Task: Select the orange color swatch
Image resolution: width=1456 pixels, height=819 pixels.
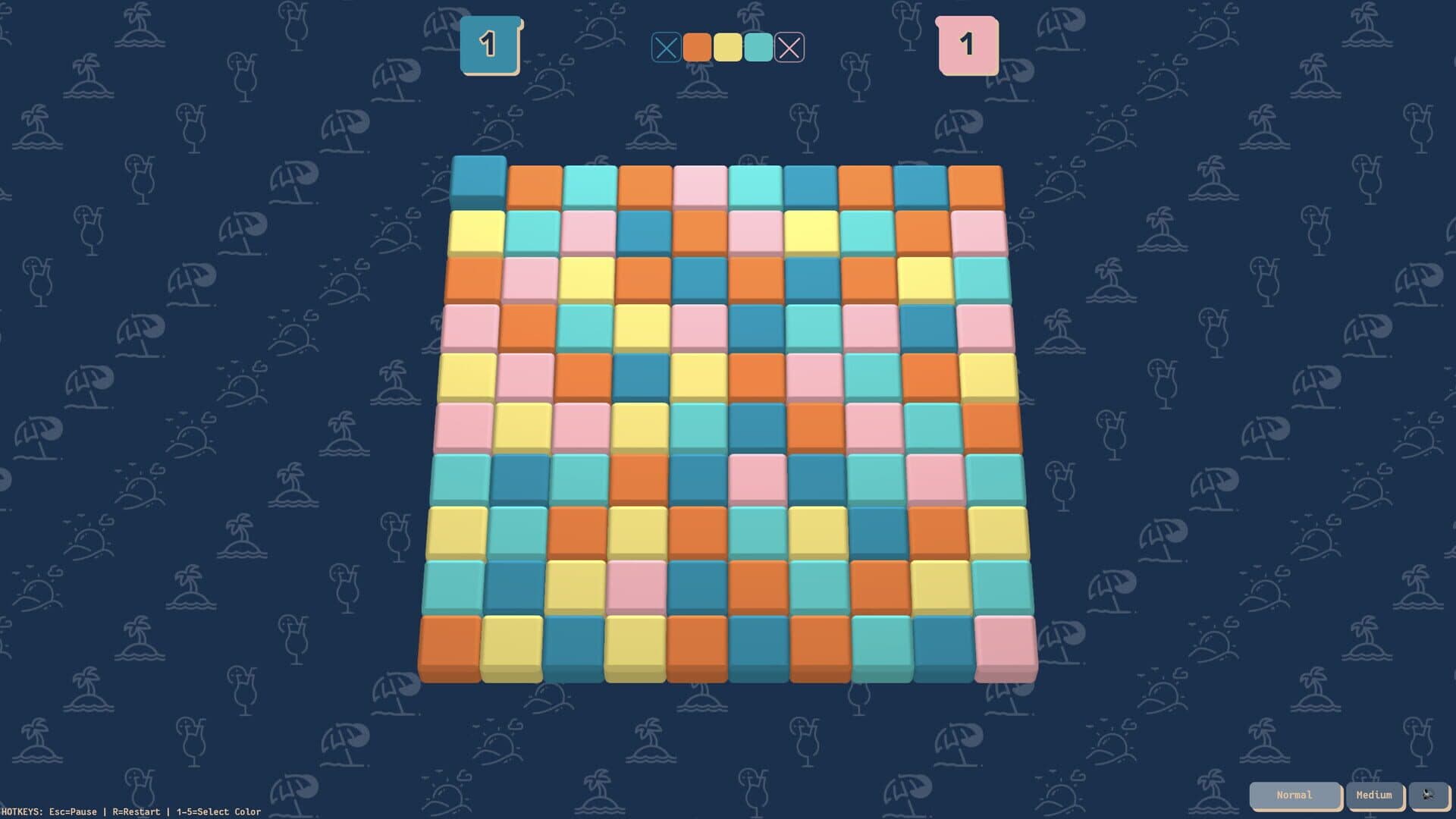Action: coord(697,48)
